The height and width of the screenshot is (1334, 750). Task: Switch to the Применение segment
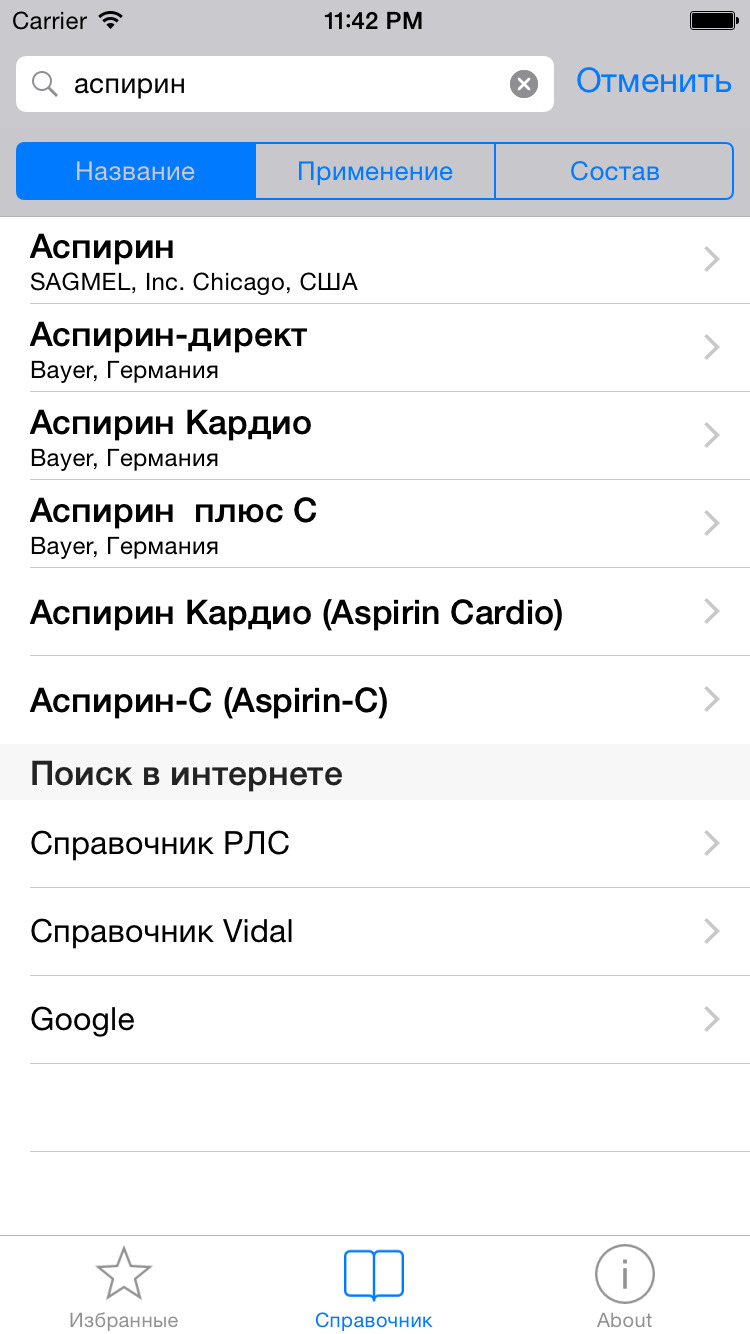tap(374, 170)
